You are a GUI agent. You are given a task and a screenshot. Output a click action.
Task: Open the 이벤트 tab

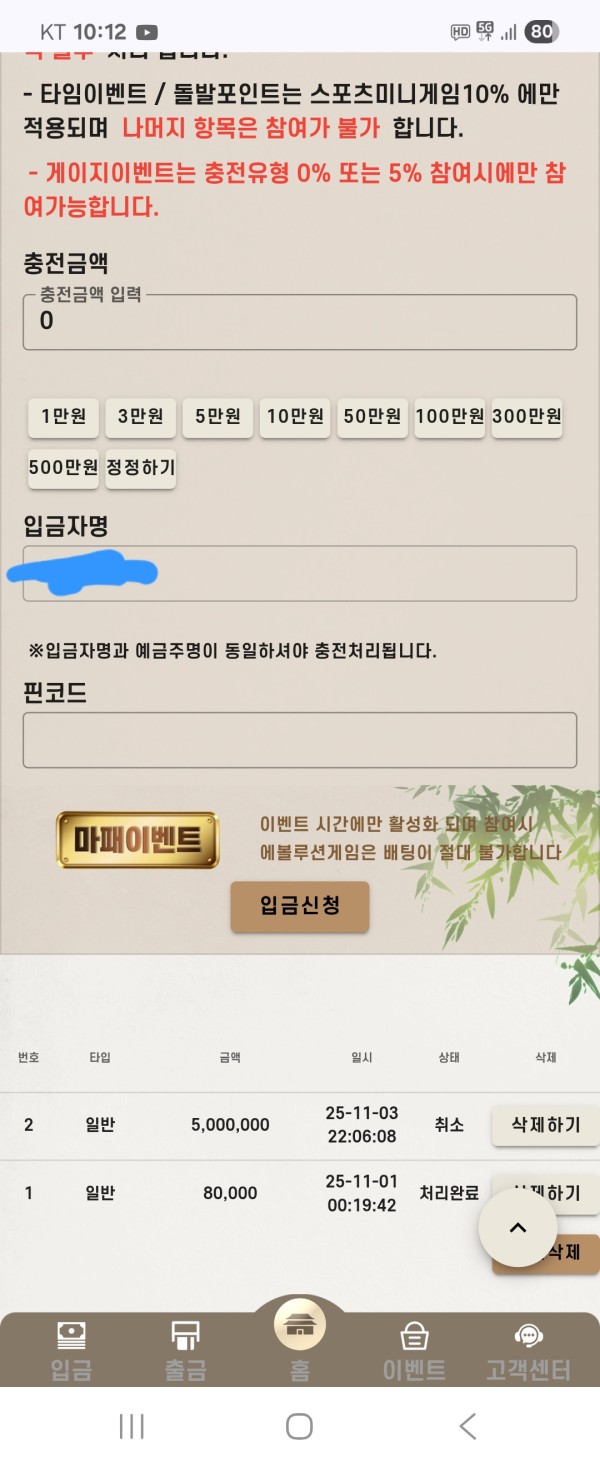[414, 1350]
